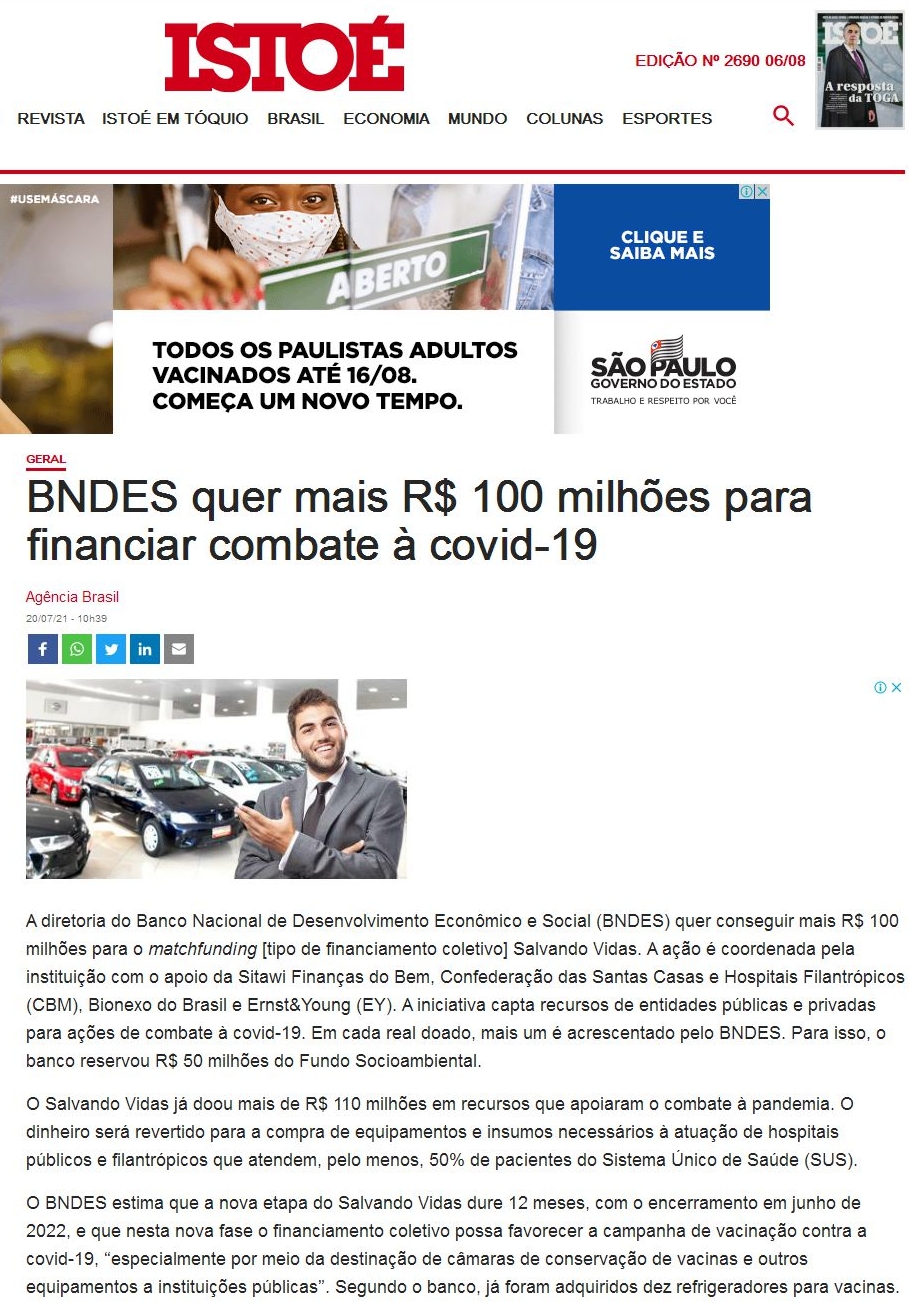Go to the Revista section
This screenshot has width=916, height=1307.
[51, 118]
